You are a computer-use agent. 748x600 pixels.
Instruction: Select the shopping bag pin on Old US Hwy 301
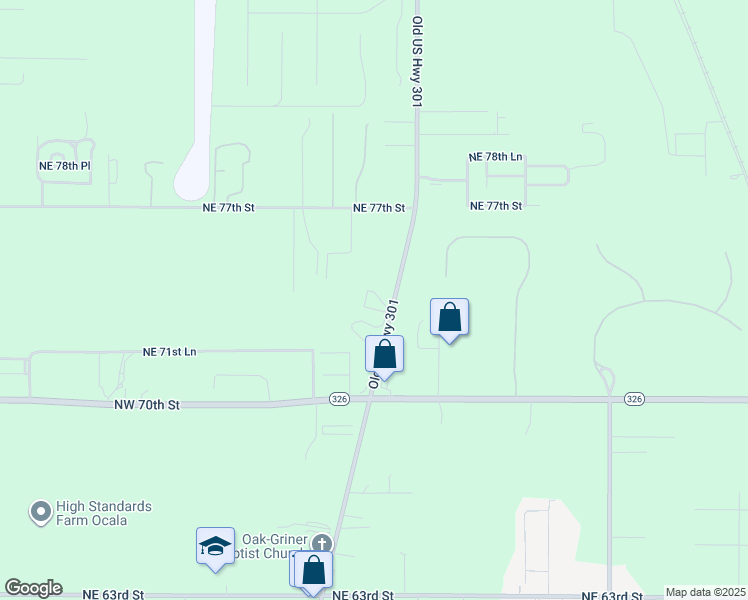[x=384, y=354]
